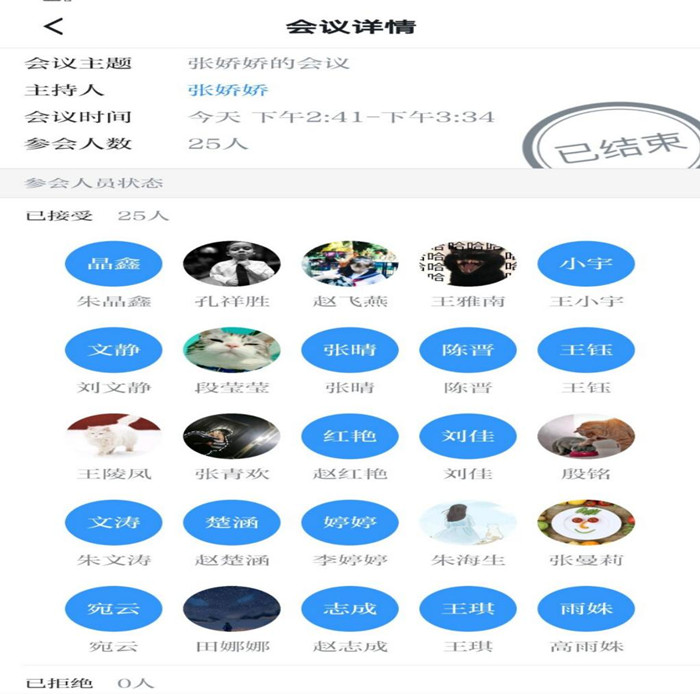Screen dimensions: 700x694
Task: Select attendee 陈晋
Action: click(468, 351)
